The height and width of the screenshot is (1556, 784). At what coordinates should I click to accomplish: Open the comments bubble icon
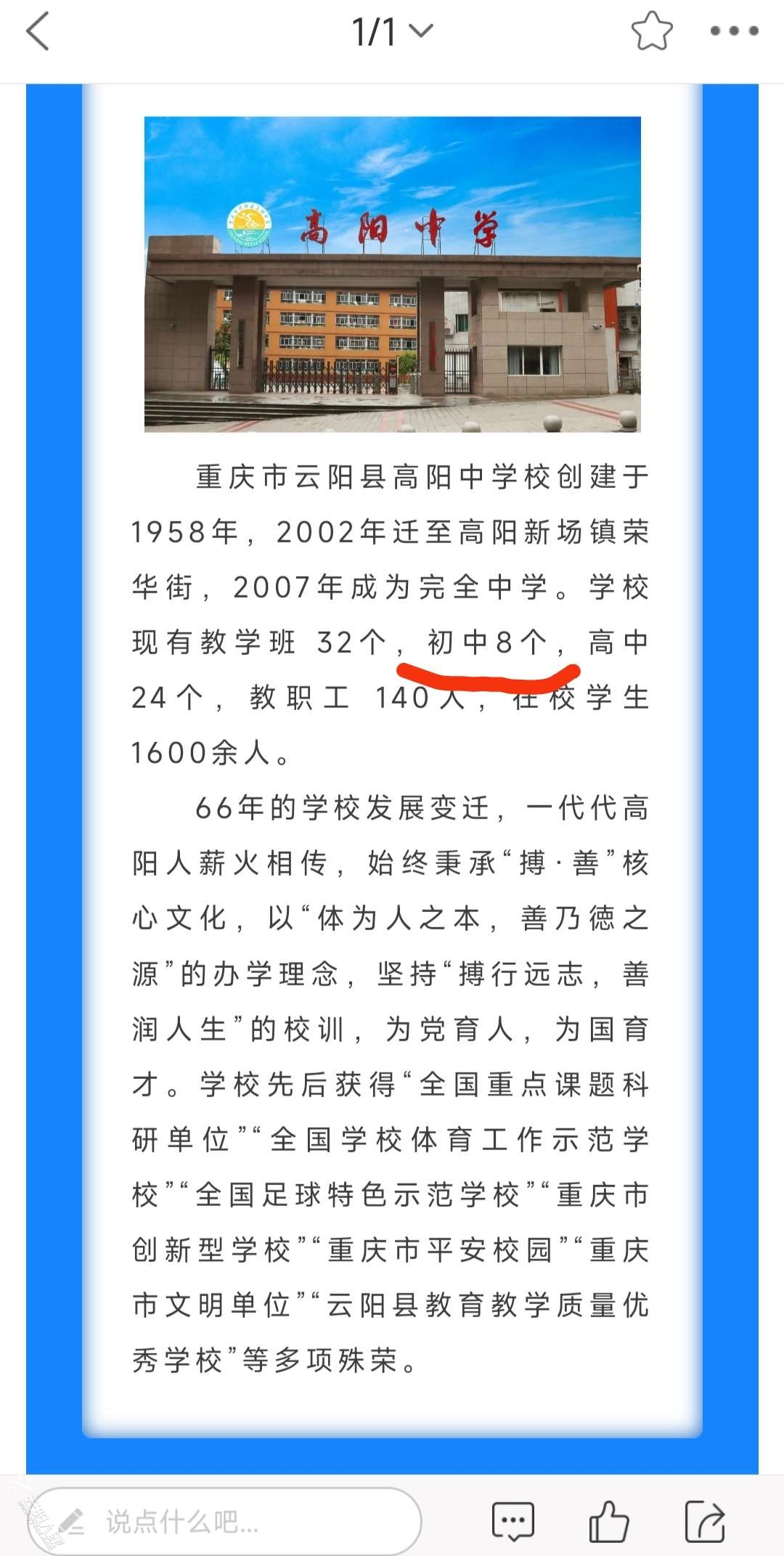tap(513, 1521)
